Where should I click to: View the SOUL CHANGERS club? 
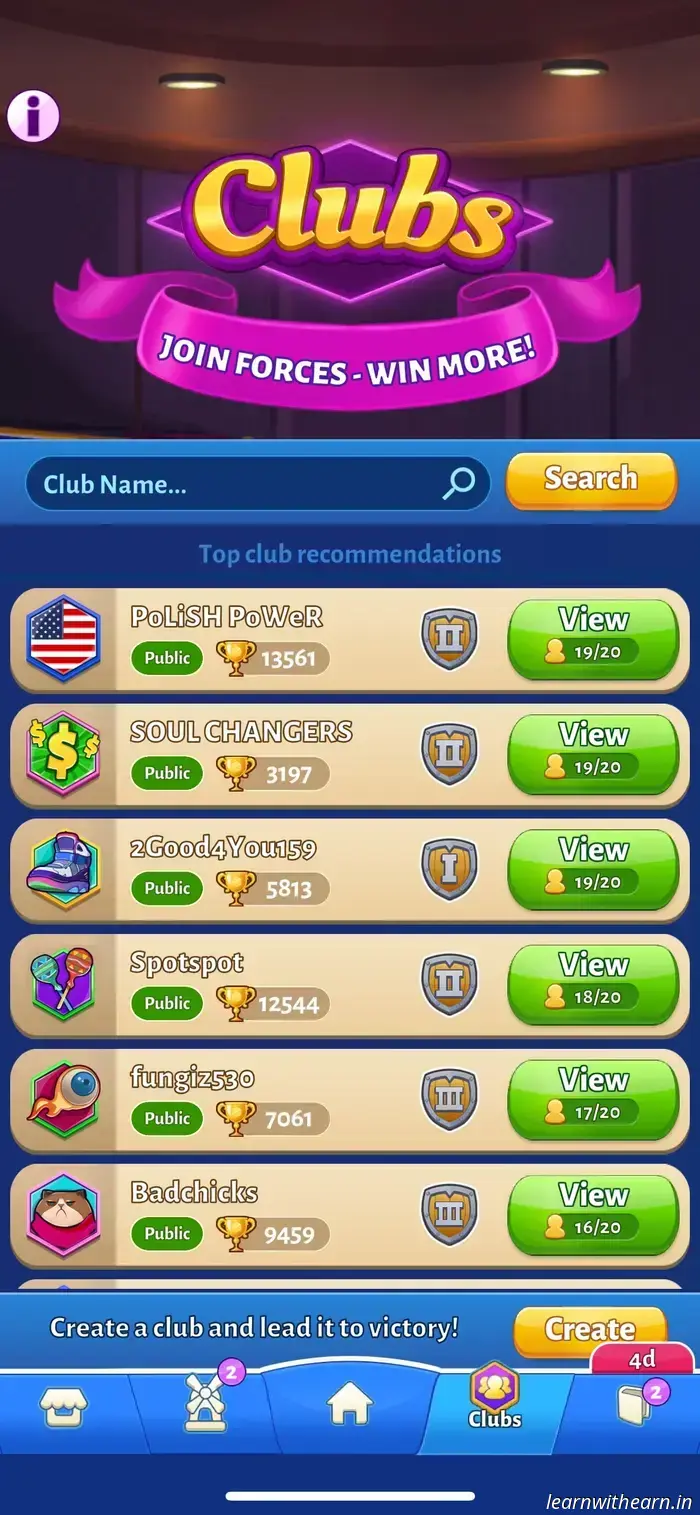pos(593,755)
